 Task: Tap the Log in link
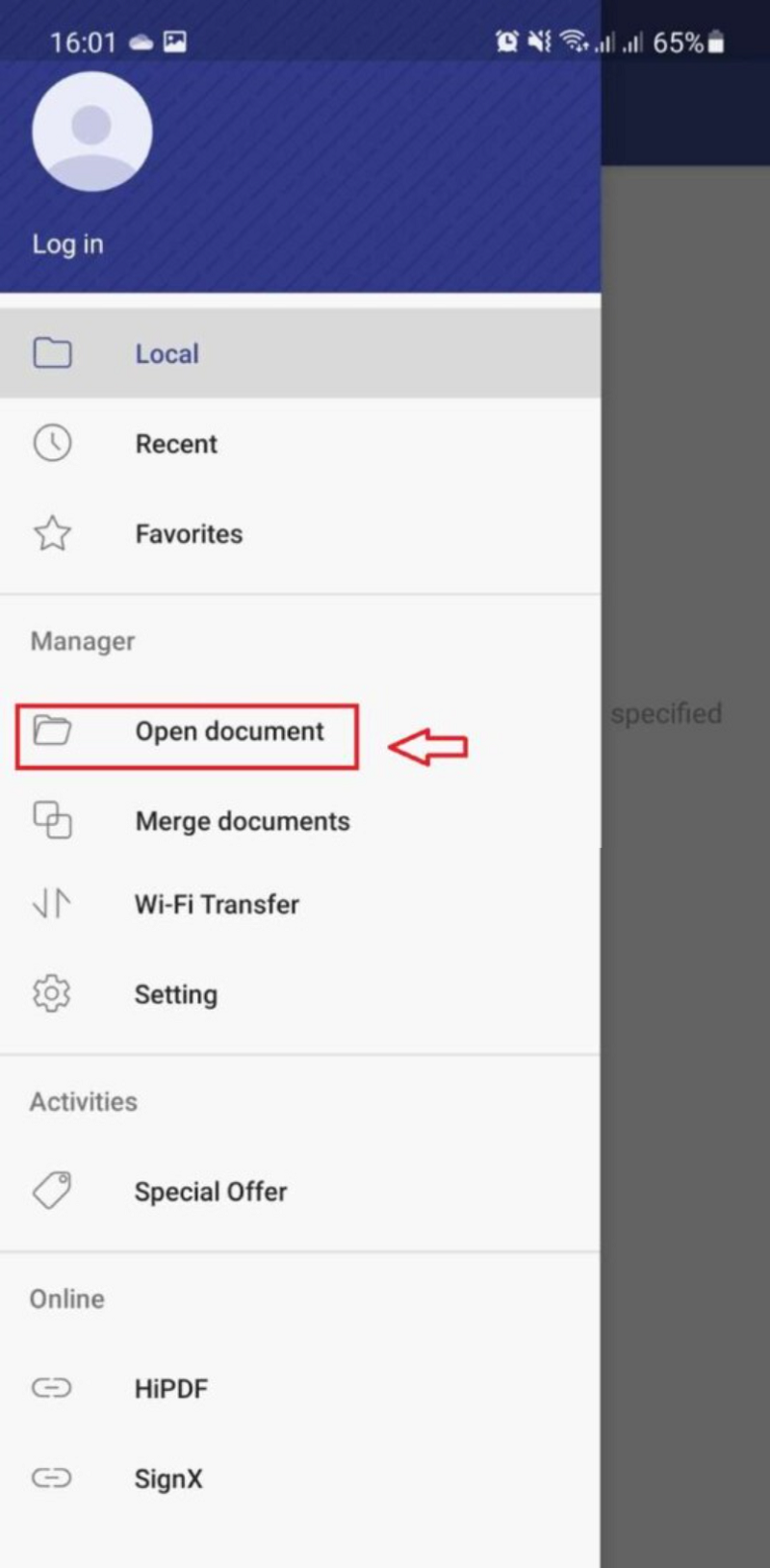pyautogui.click(x=67, y=244)
